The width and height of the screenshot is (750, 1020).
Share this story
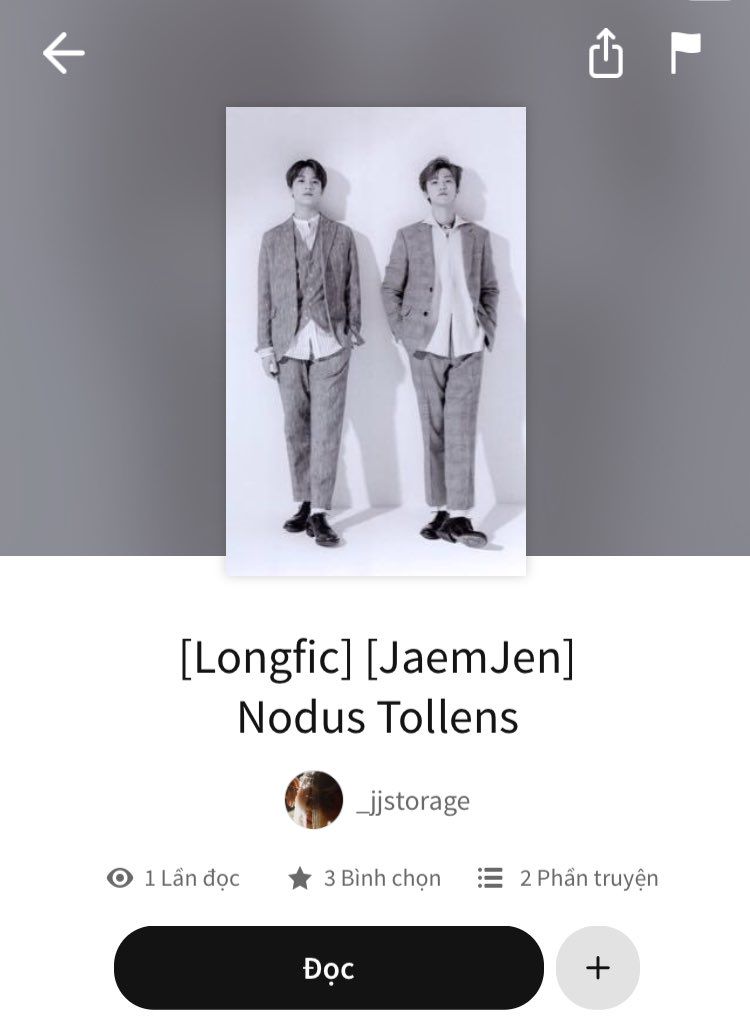pos(605,53)
